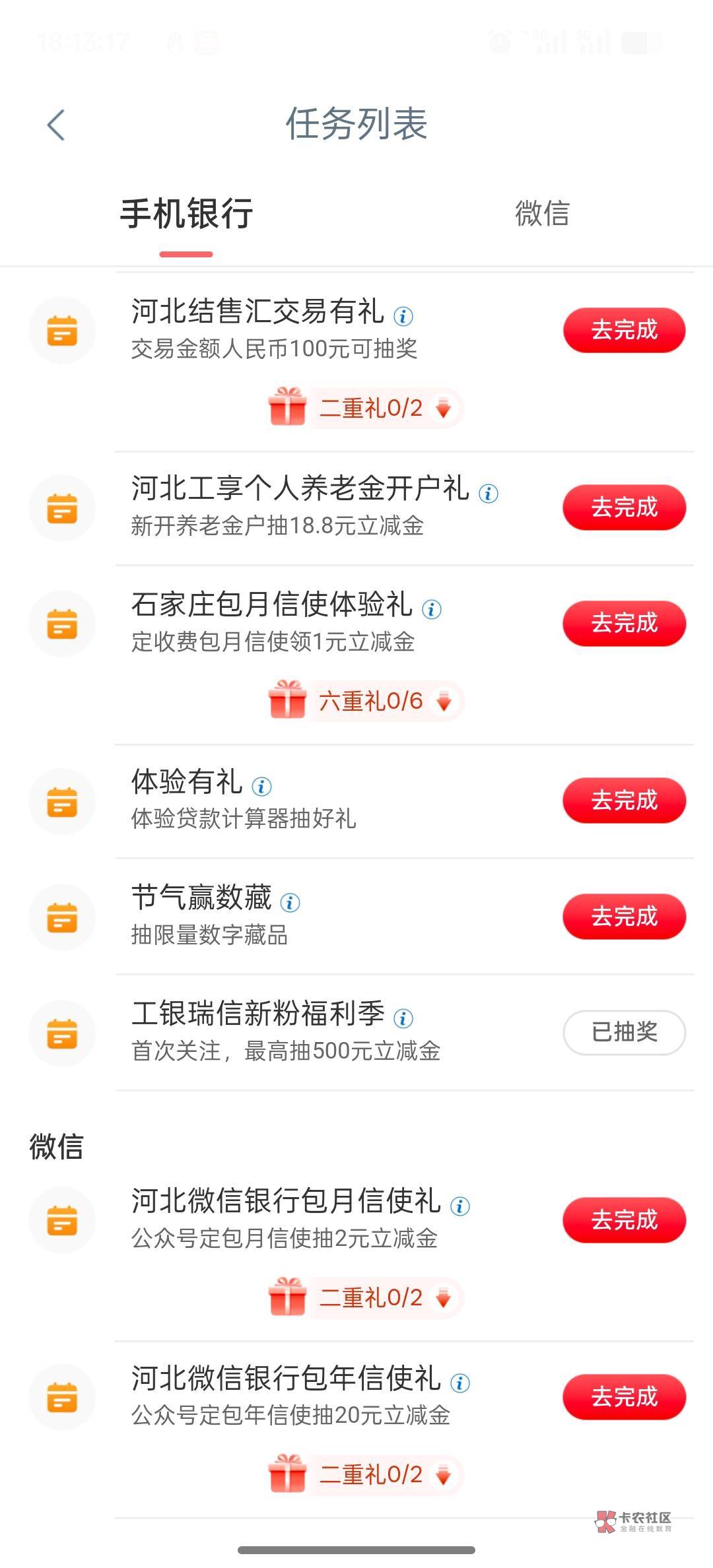Show info for 河北工享个人养老金开户礼
713x1568 pixels.
click(489, 493)
